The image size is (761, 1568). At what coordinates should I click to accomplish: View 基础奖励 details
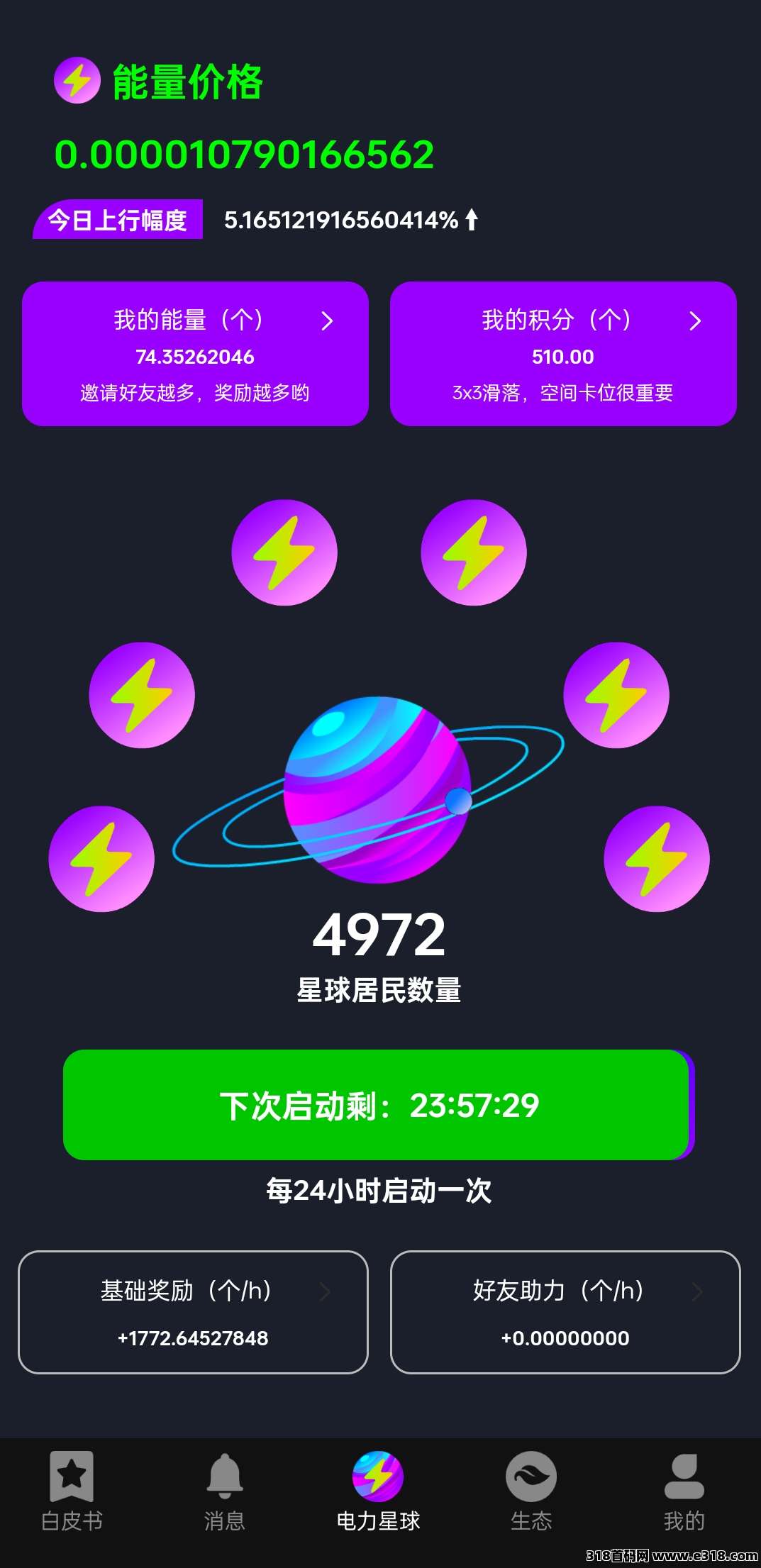(x=193, y=1312)
